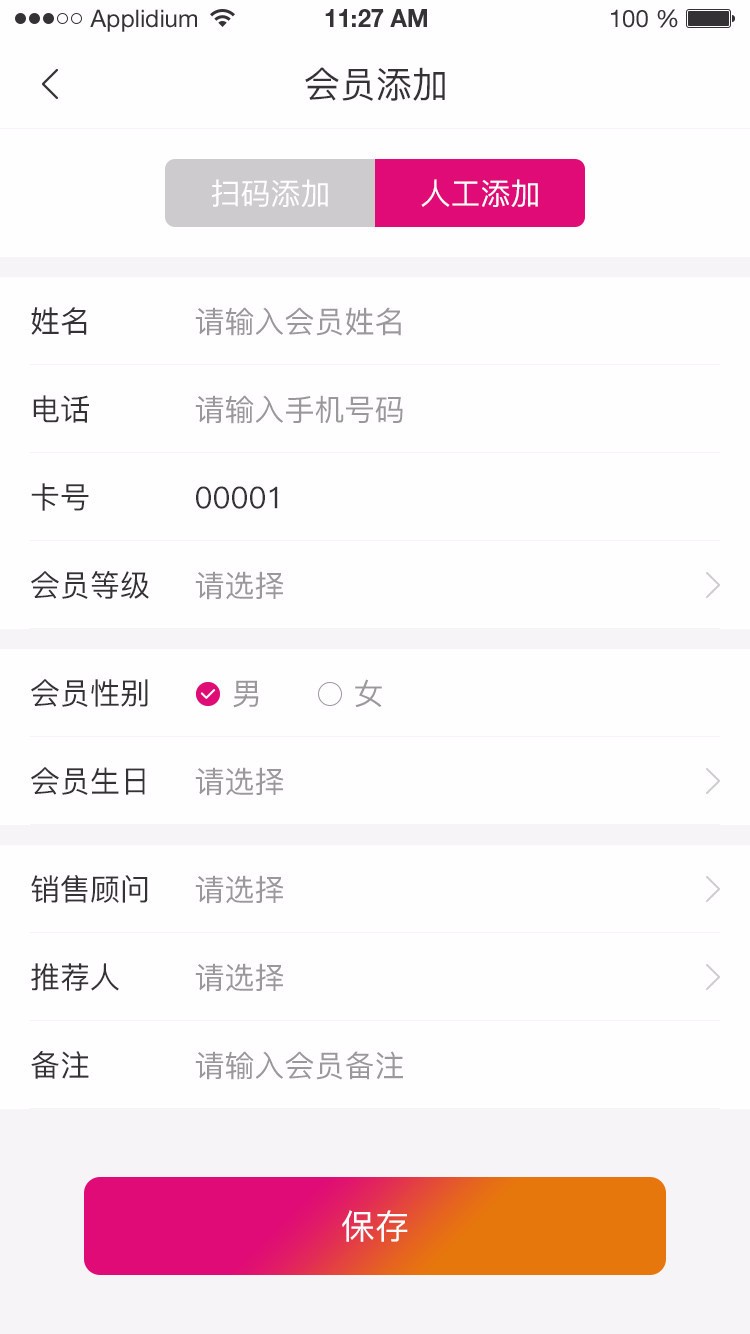Expand the 会员生日 birthday picker
This screenshot has height=1334, width=750.
pos(450,781)
